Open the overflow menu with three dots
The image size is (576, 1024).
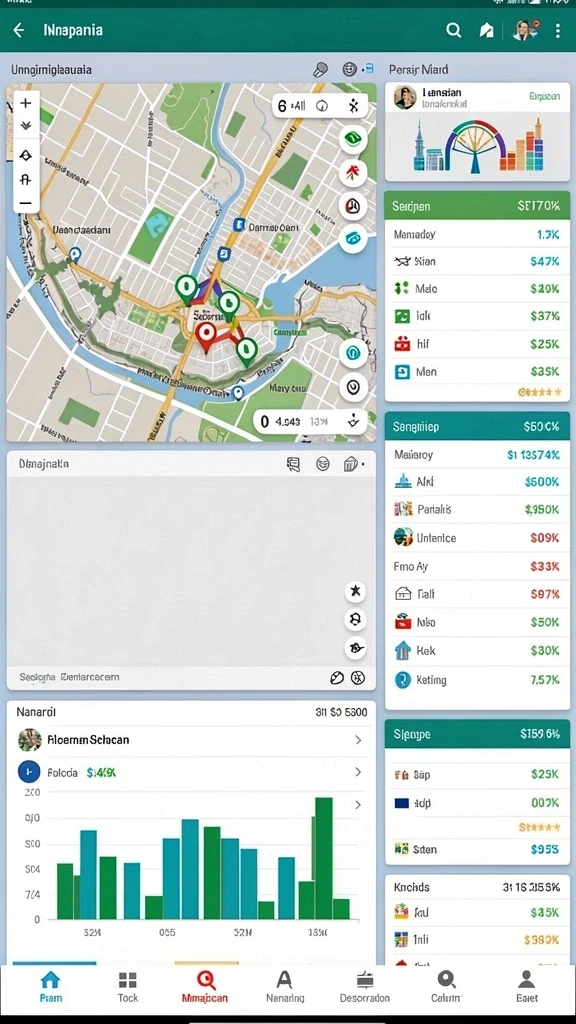[x=557, y=30]
